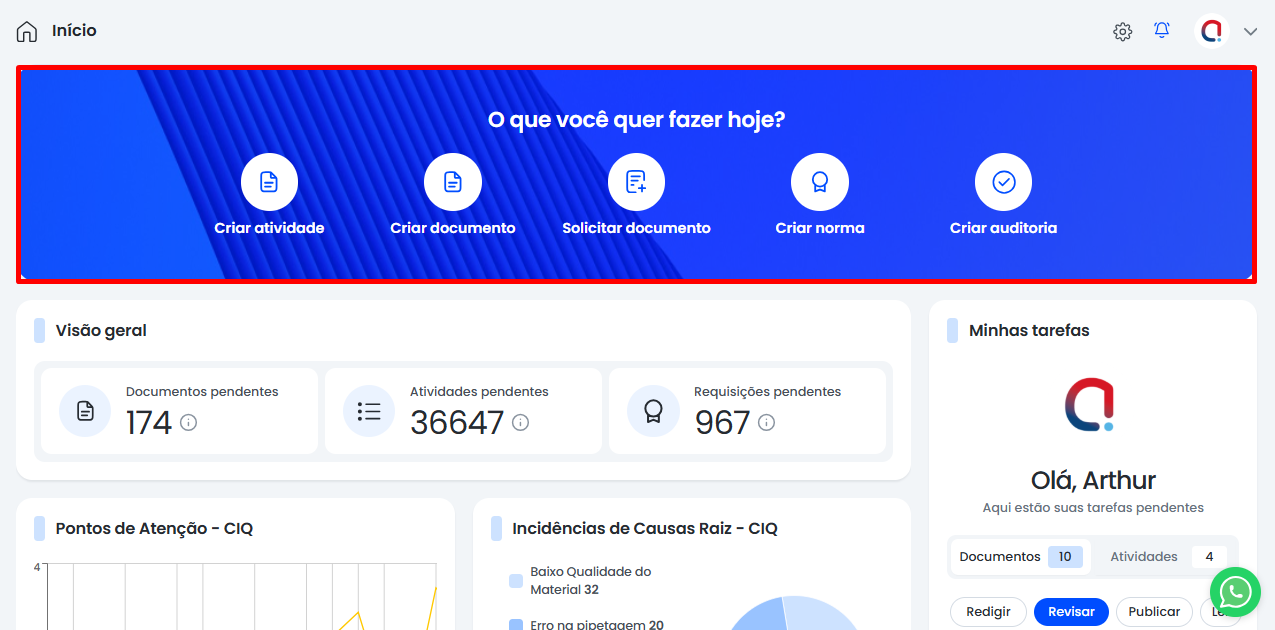
Task: Open the Atividades pendentes card
Action: pos(463,411)
